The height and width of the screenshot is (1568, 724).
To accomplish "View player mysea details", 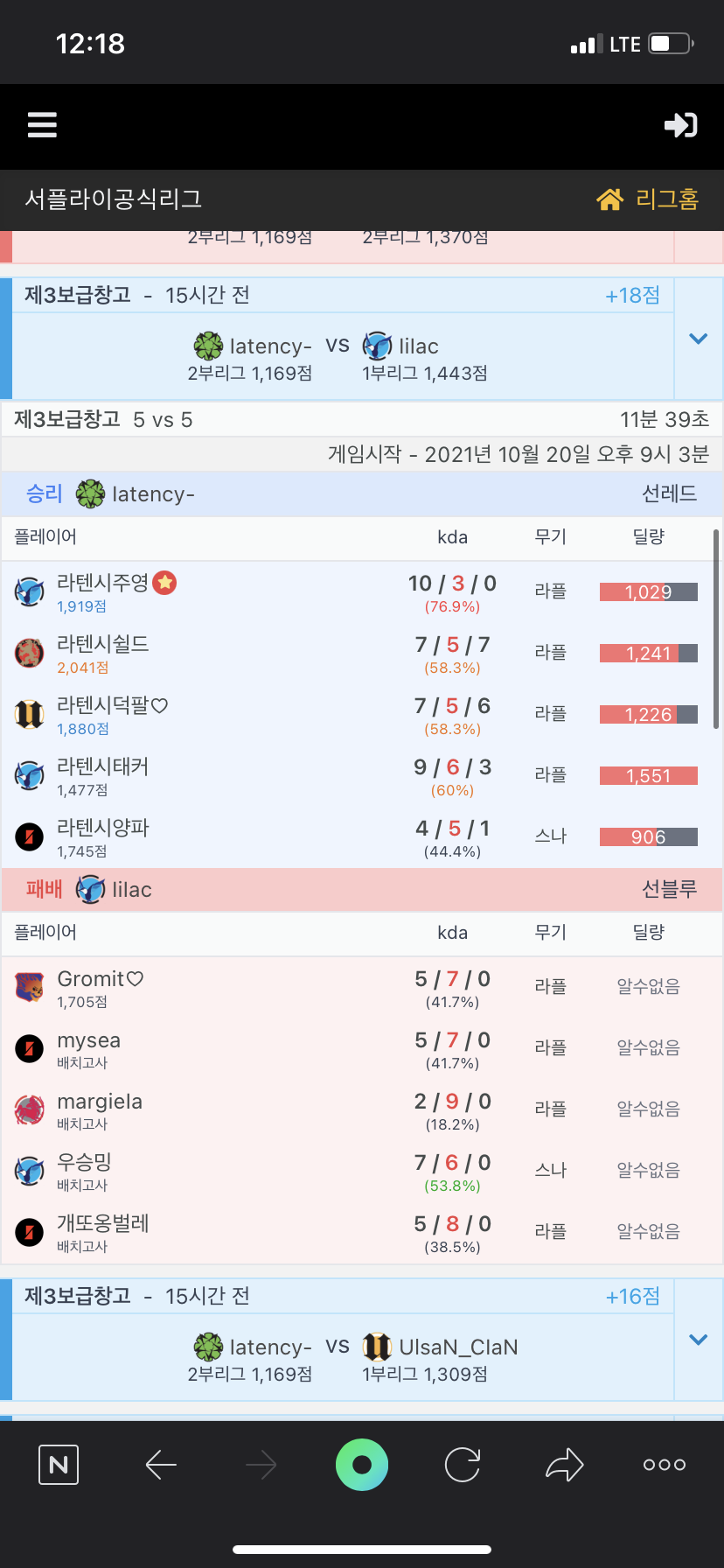I will coord(88,1040).
